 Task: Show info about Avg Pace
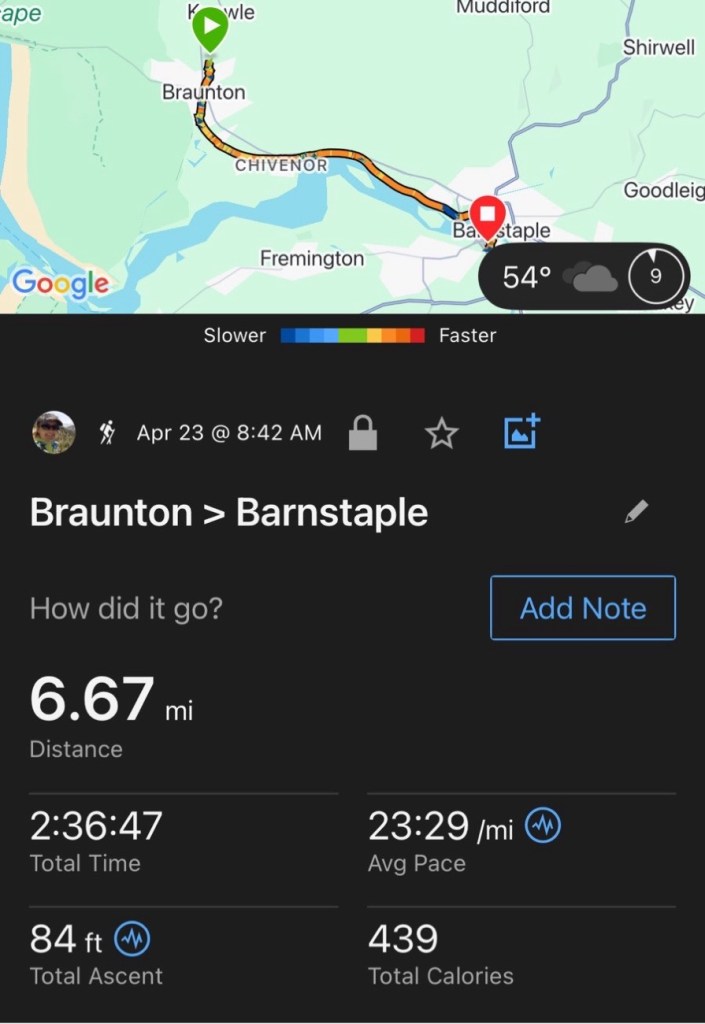click(543, 826)
